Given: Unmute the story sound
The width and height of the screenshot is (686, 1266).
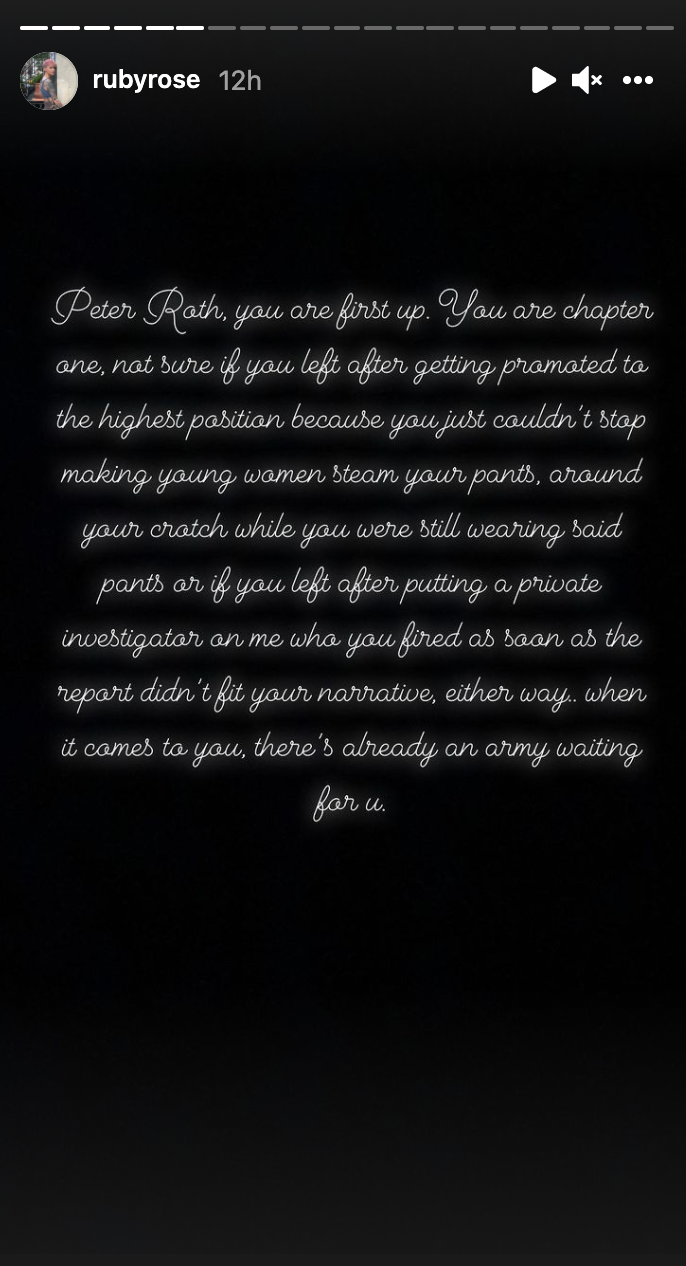Looking at the screenshot, I should (587, 80).
